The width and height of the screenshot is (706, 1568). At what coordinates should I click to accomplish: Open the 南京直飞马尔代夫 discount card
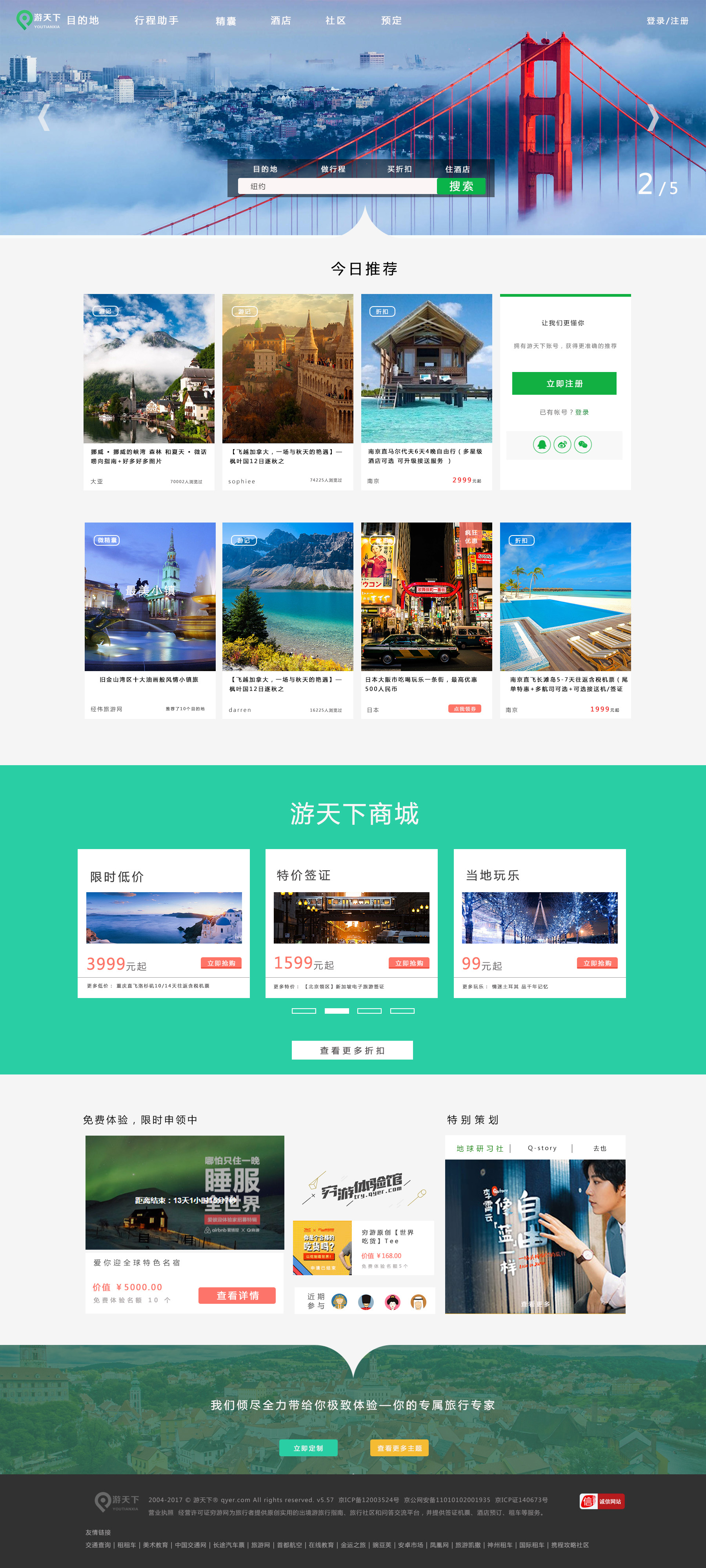coord(426,390)
